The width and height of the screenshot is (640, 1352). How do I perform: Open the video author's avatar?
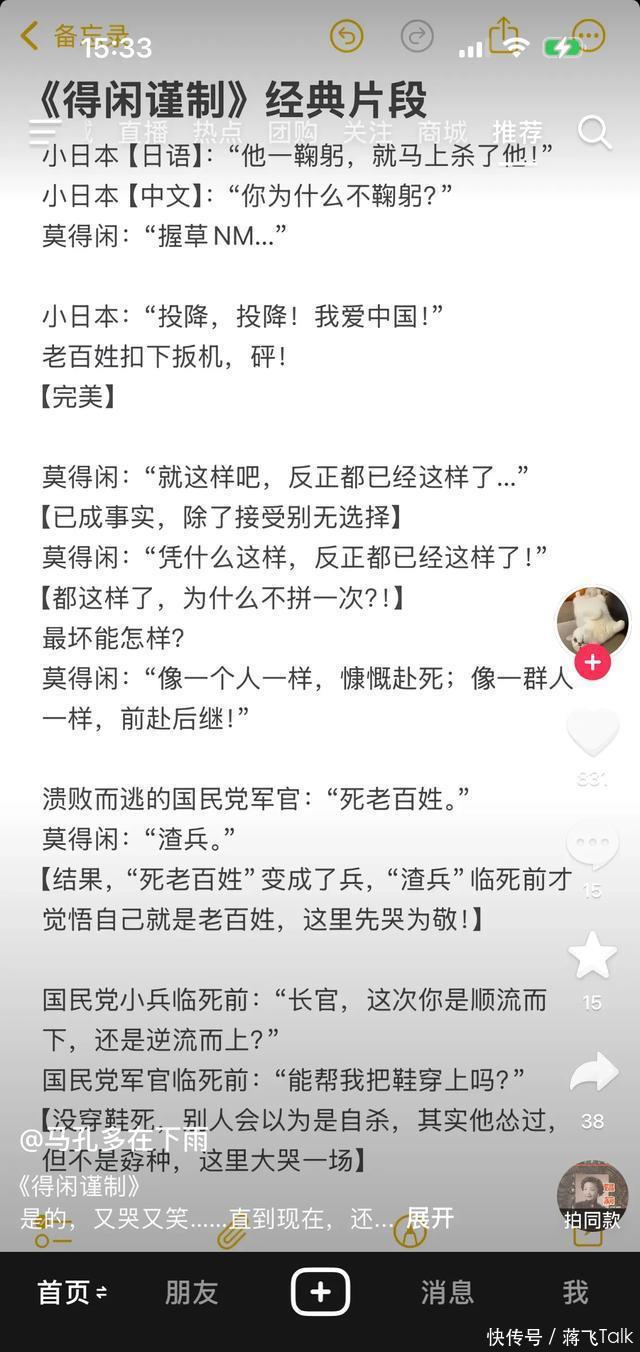(592, 622)
